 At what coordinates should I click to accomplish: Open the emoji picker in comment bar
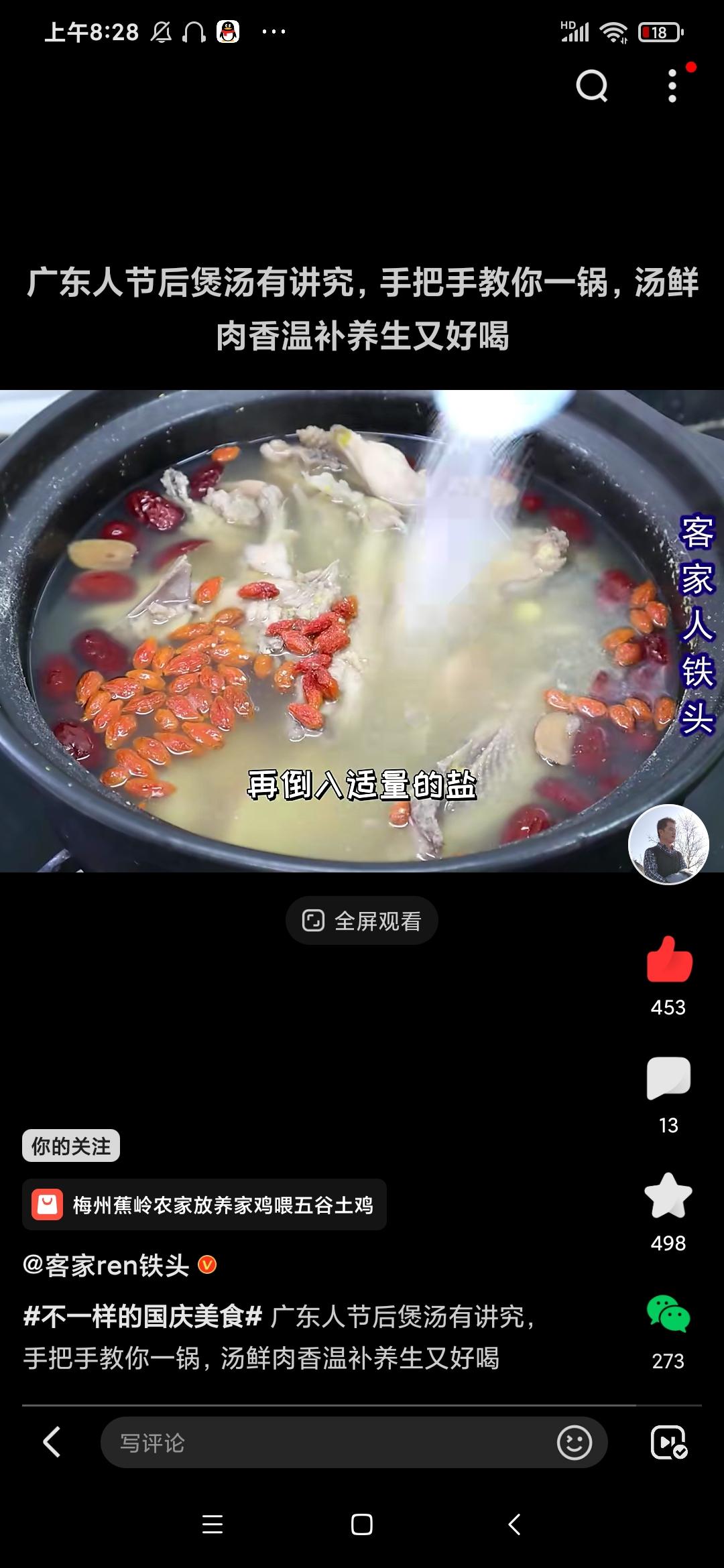pos(575,1443)
